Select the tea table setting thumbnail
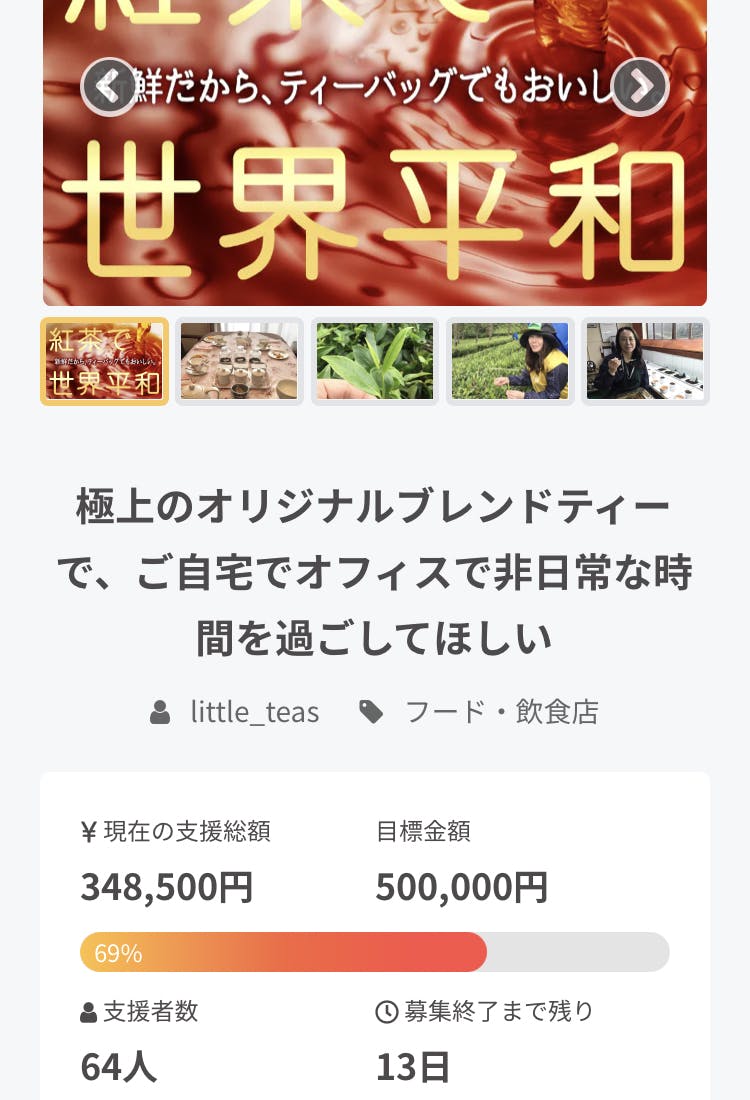This screenshot has width=750, height=1100. point(239,361)
